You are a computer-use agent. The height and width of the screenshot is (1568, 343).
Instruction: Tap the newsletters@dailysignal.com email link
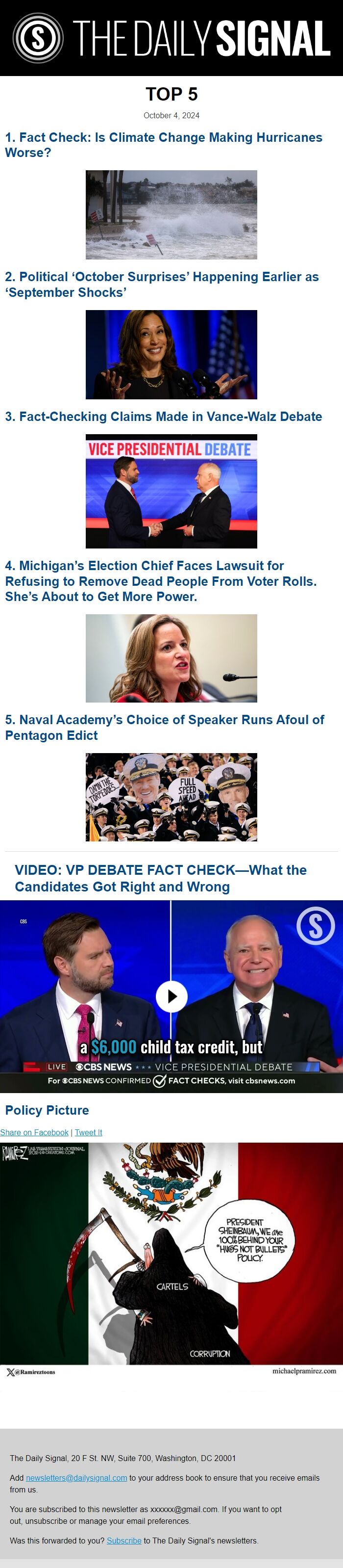tap(76, 1477)
